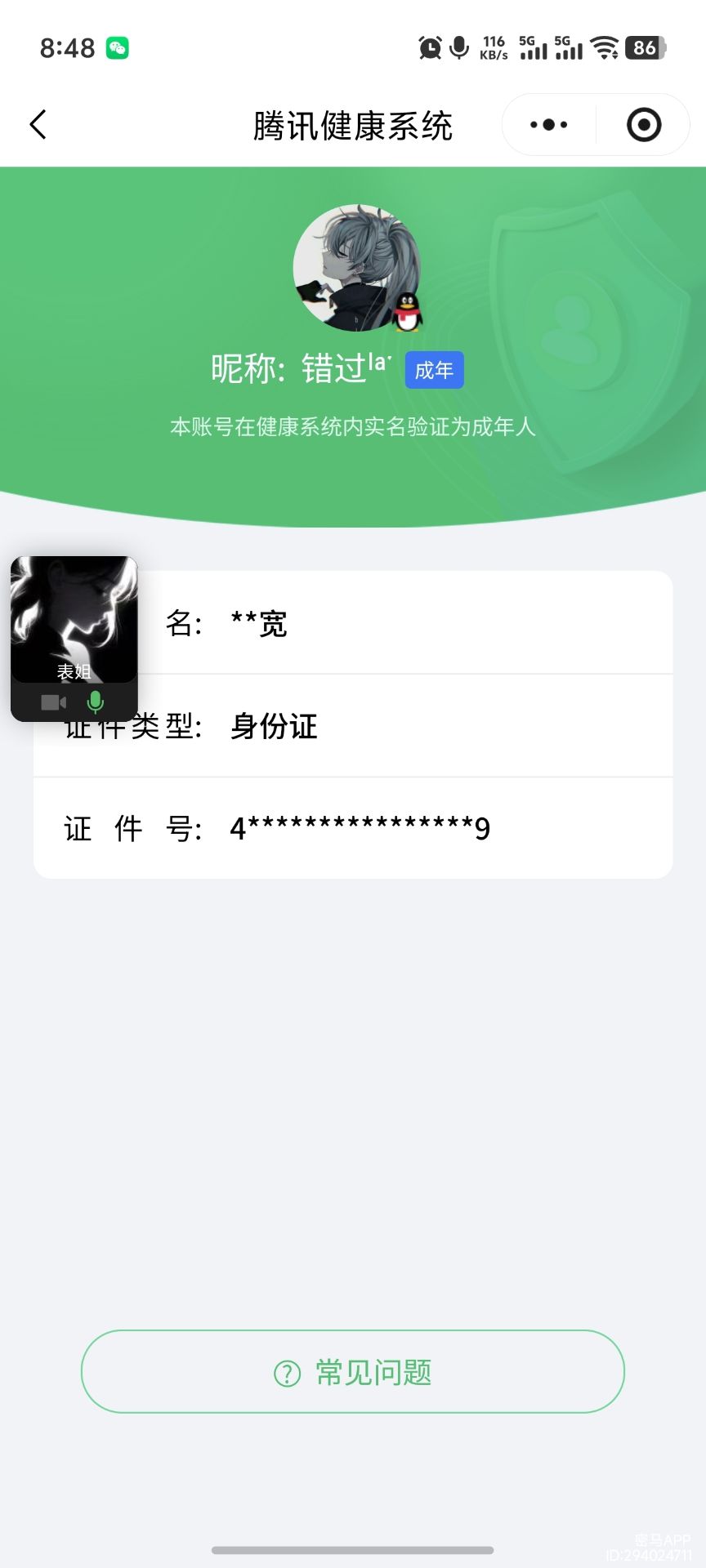Image resolution: width=706 pixels, height=1568 pixels.
Task: Toggle the camera in the floating call window
Action: click(51, 701)
